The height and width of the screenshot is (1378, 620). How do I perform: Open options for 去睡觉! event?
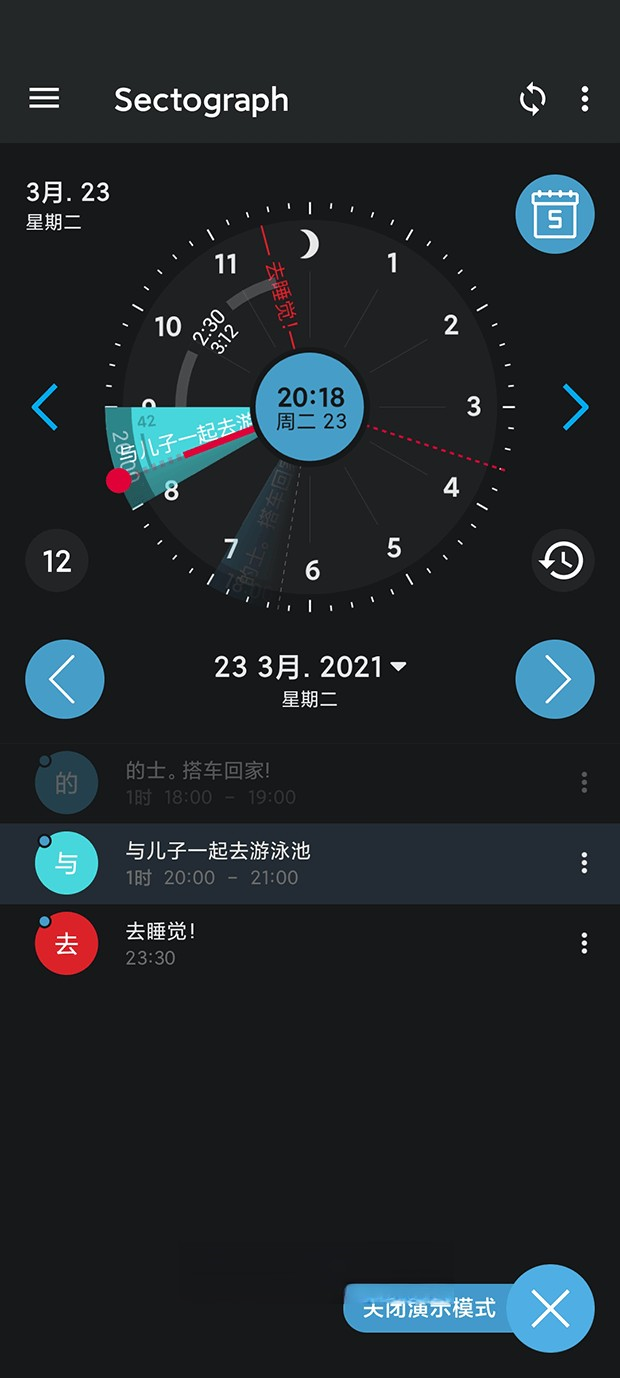[x=585, y=943]
